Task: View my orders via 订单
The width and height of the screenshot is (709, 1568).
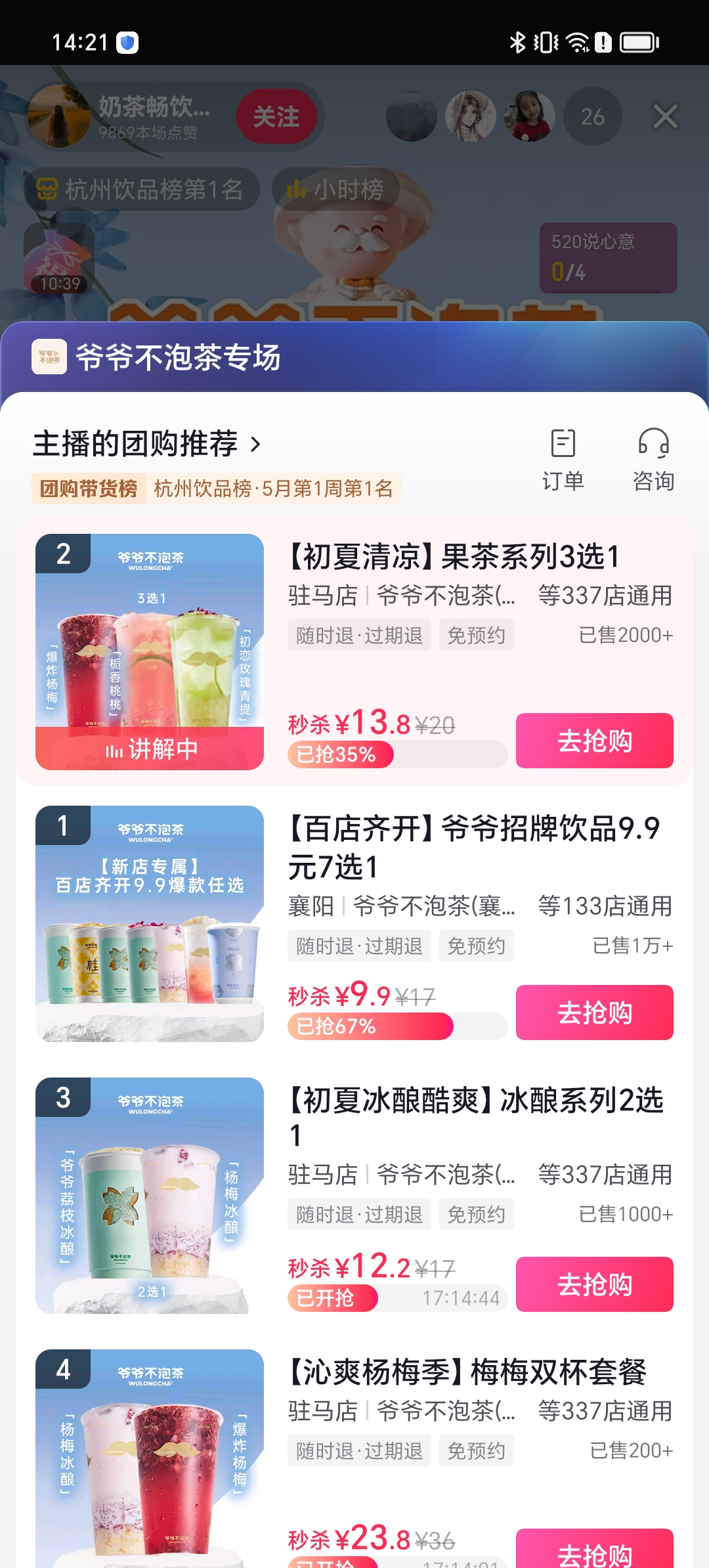Action: [563, 459]
